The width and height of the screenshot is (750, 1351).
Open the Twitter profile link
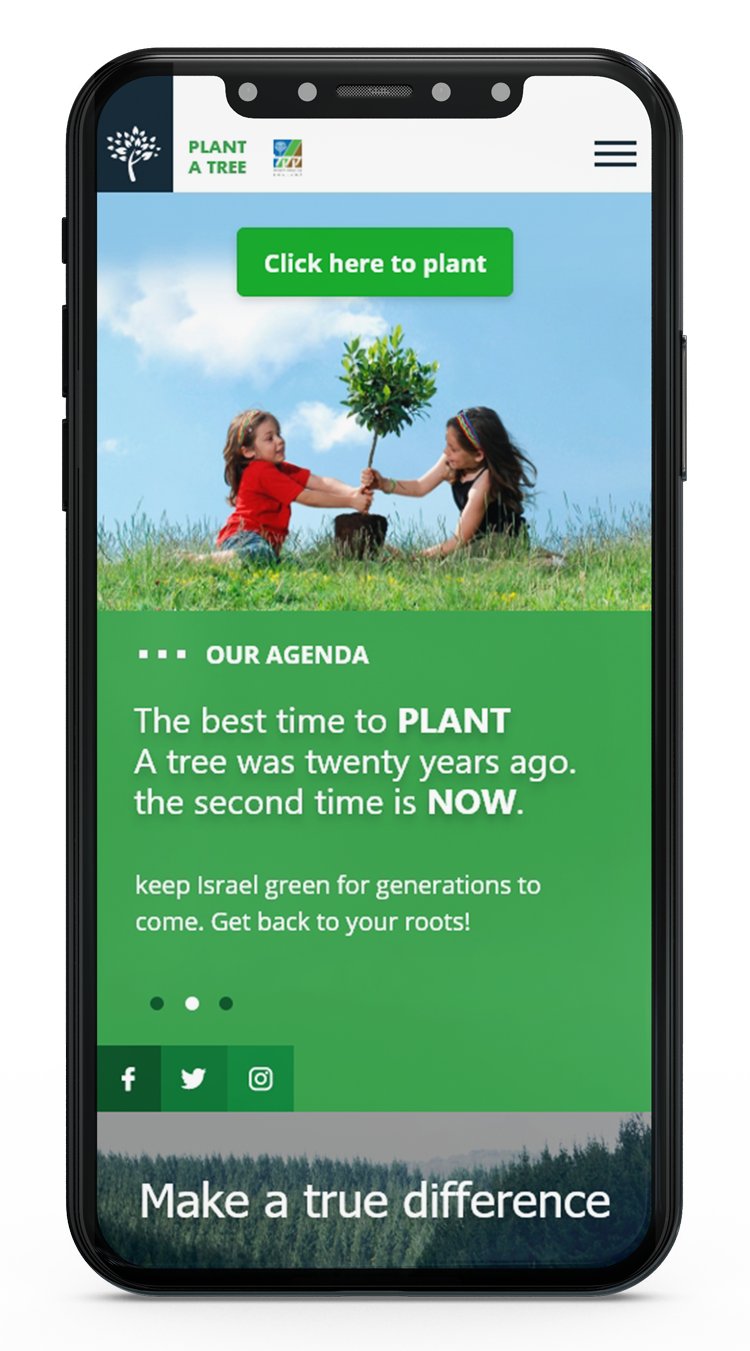[x=194, y=1079]
